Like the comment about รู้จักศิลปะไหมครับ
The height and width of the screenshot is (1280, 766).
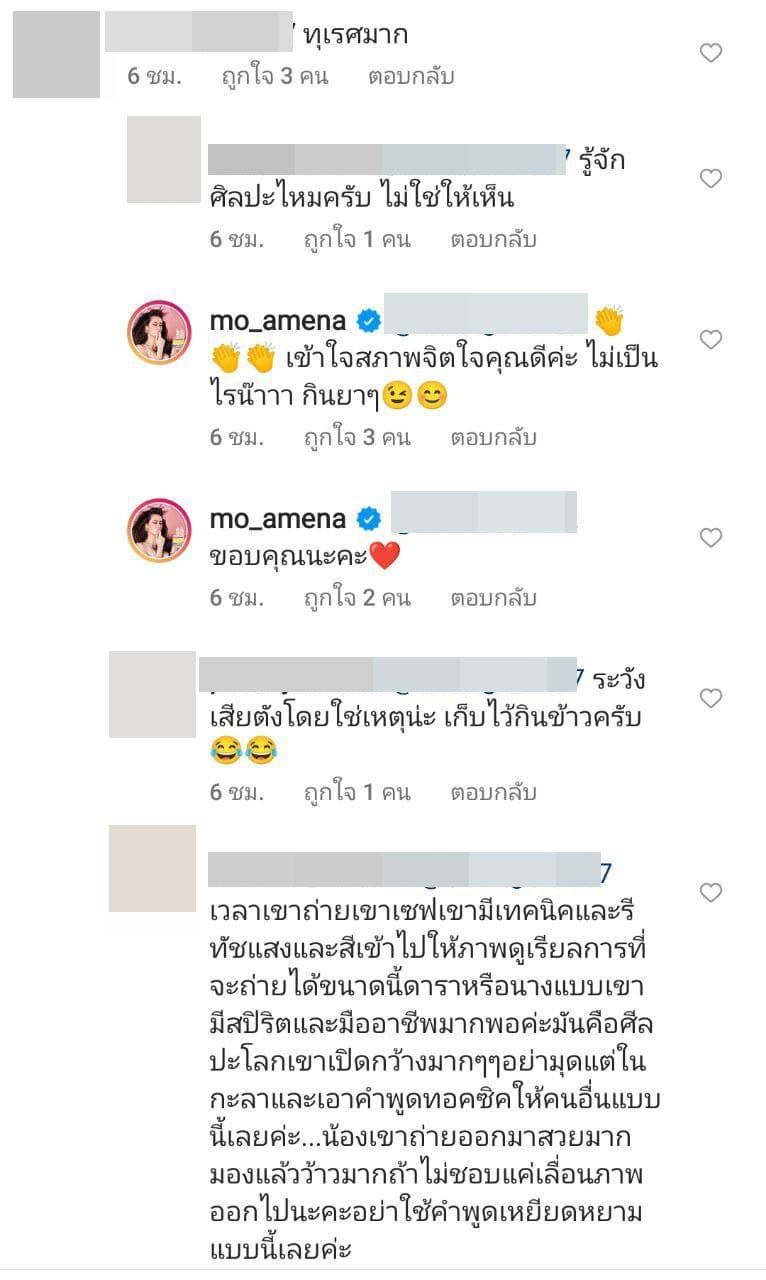pyautogui.click(x=710, y=179)
